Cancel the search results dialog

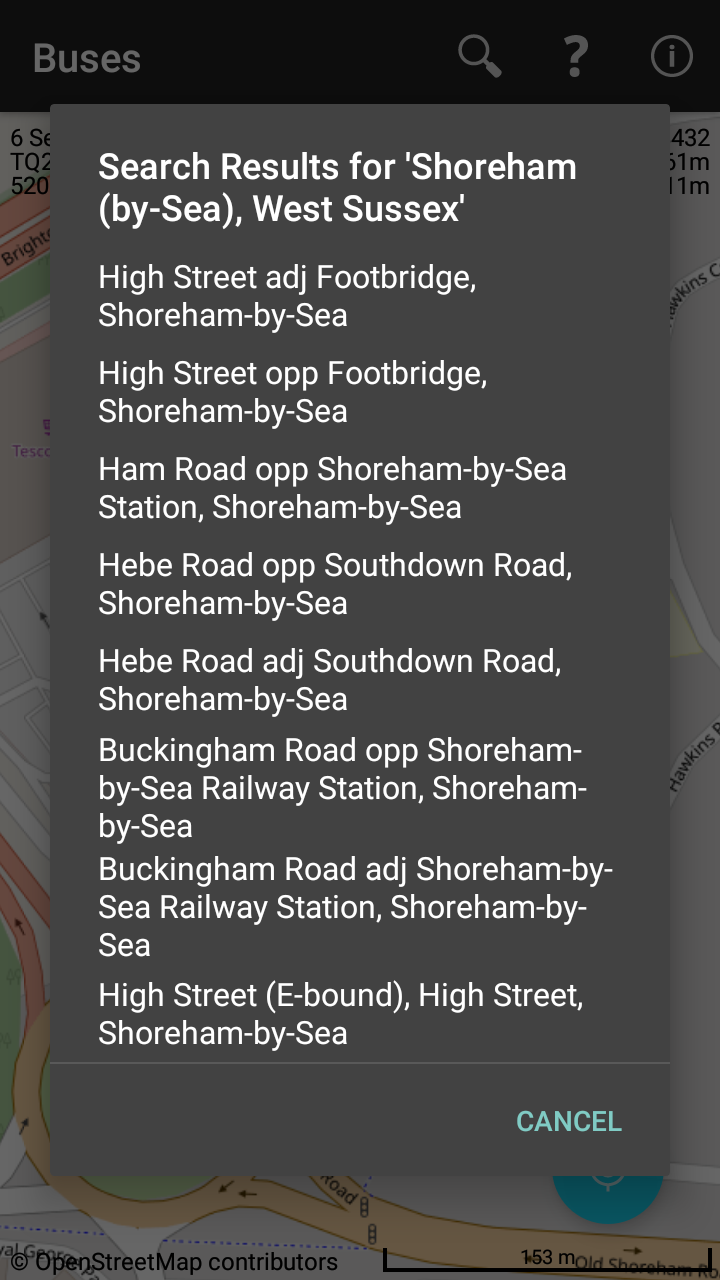[569, 1121]
